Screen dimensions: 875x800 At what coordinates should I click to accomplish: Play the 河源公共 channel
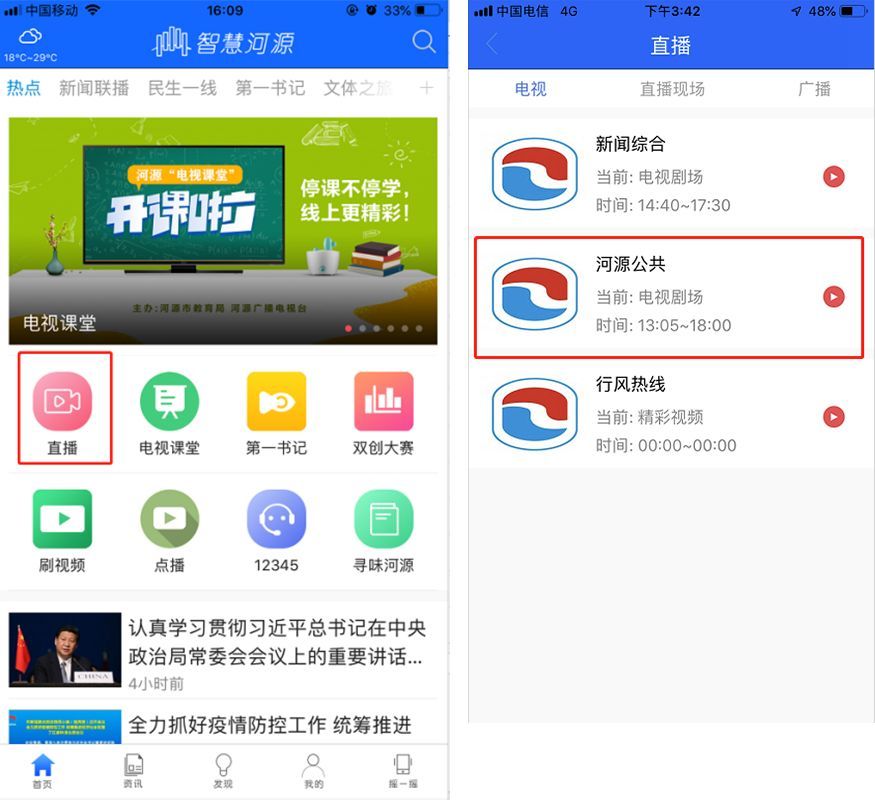click(833, 297)
